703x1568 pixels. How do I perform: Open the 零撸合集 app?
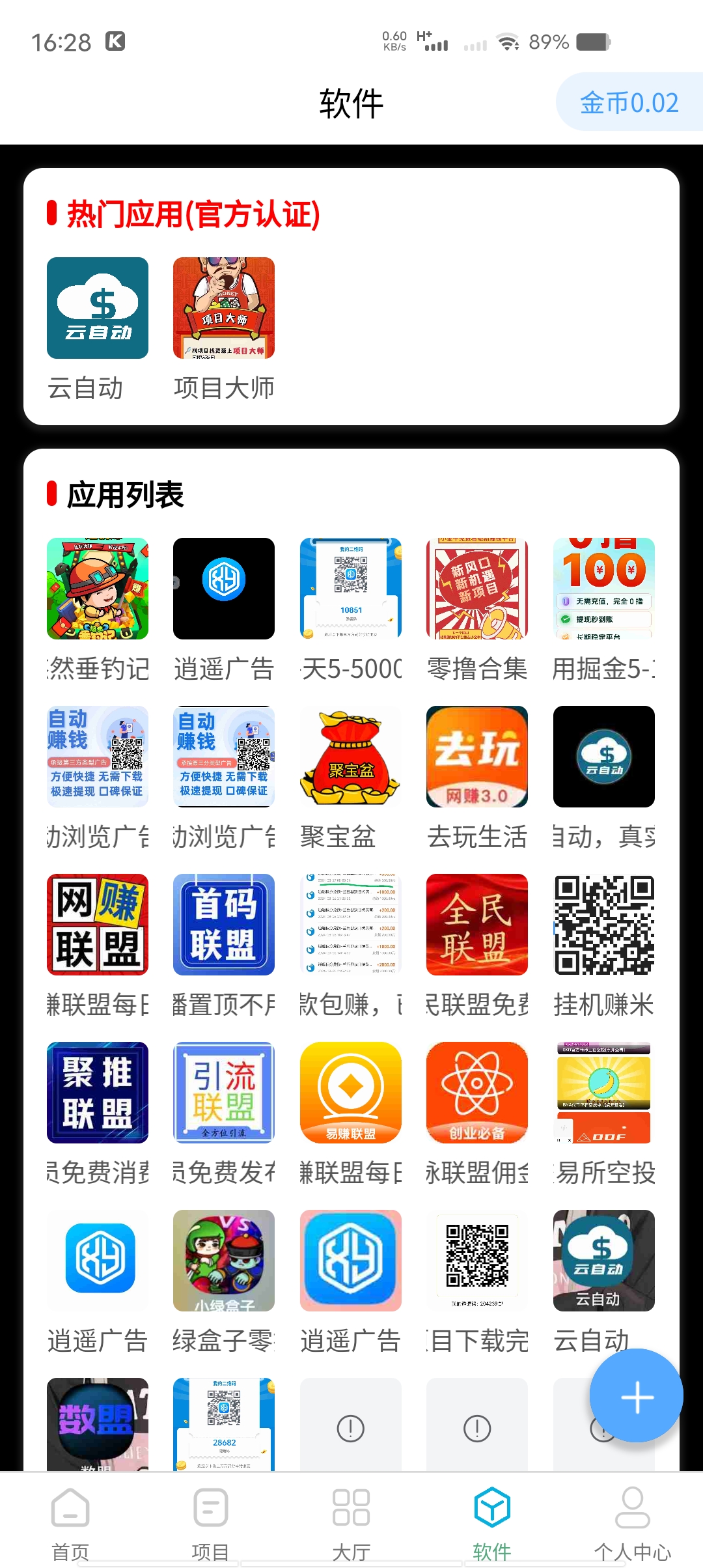pyautogui.click(x=477, y=609)
